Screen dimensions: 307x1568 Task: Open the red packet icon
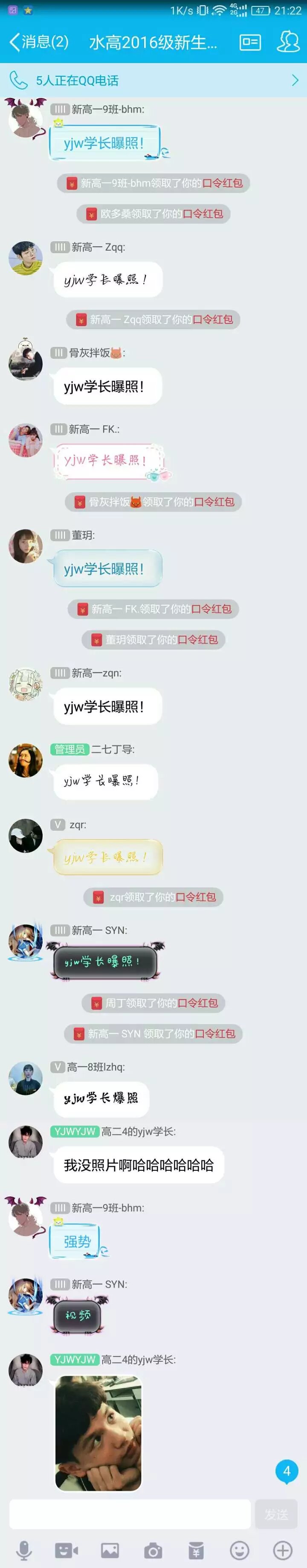coord(196,1550)
